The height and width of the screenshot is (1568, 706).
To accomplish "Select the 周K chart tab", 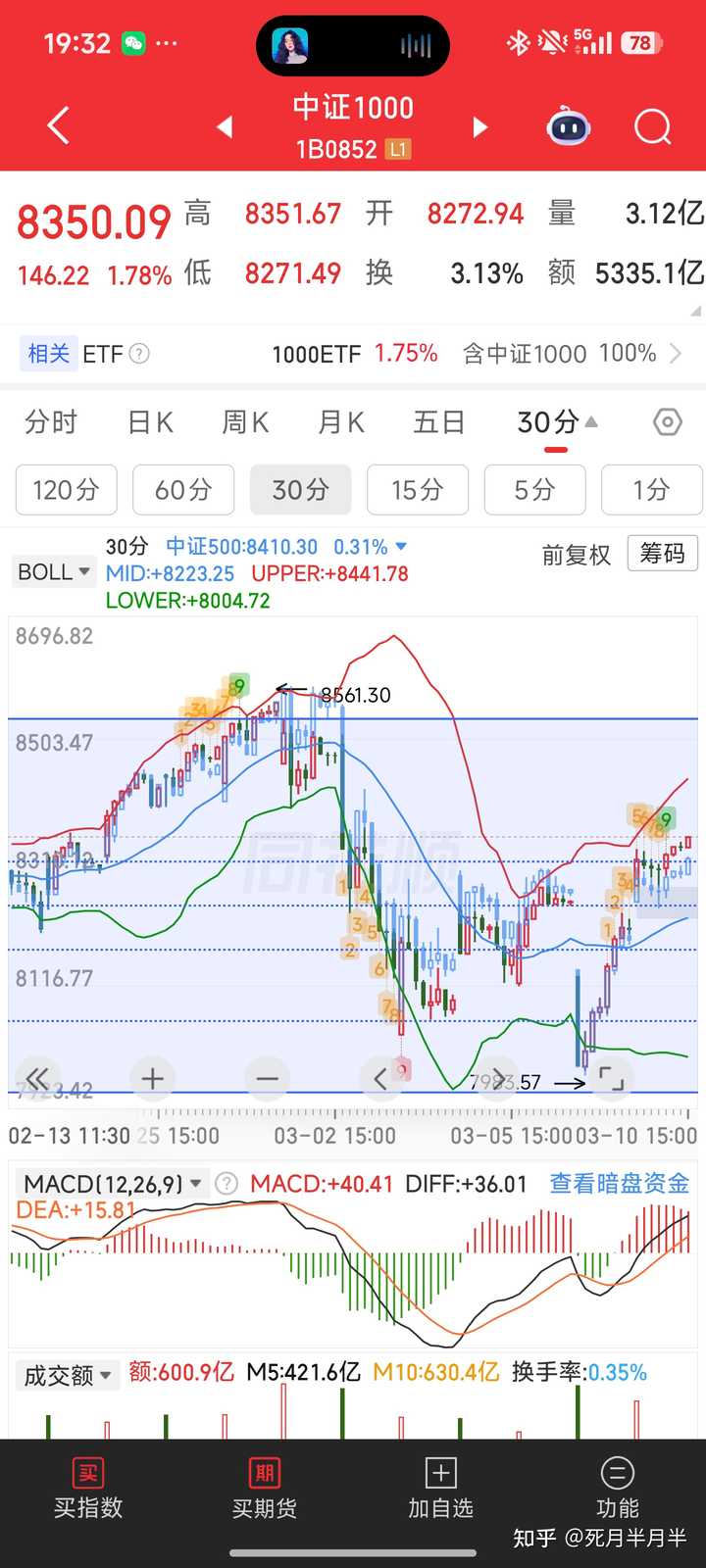I will pyautogui.click(x=245, y=422).
